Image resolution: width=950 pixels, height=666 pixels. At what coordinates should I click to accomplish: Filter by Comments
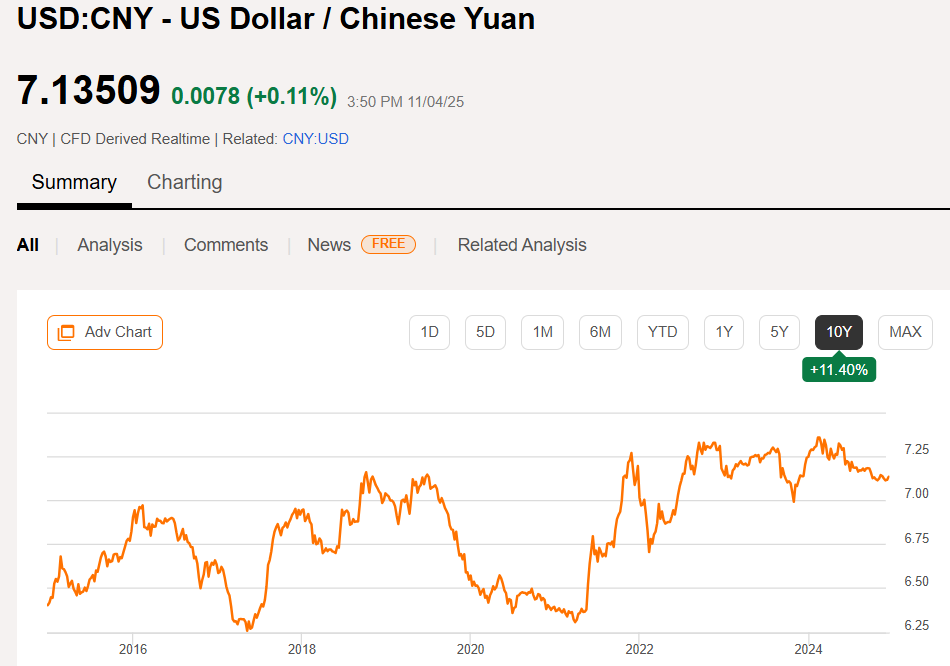(226, 245)
